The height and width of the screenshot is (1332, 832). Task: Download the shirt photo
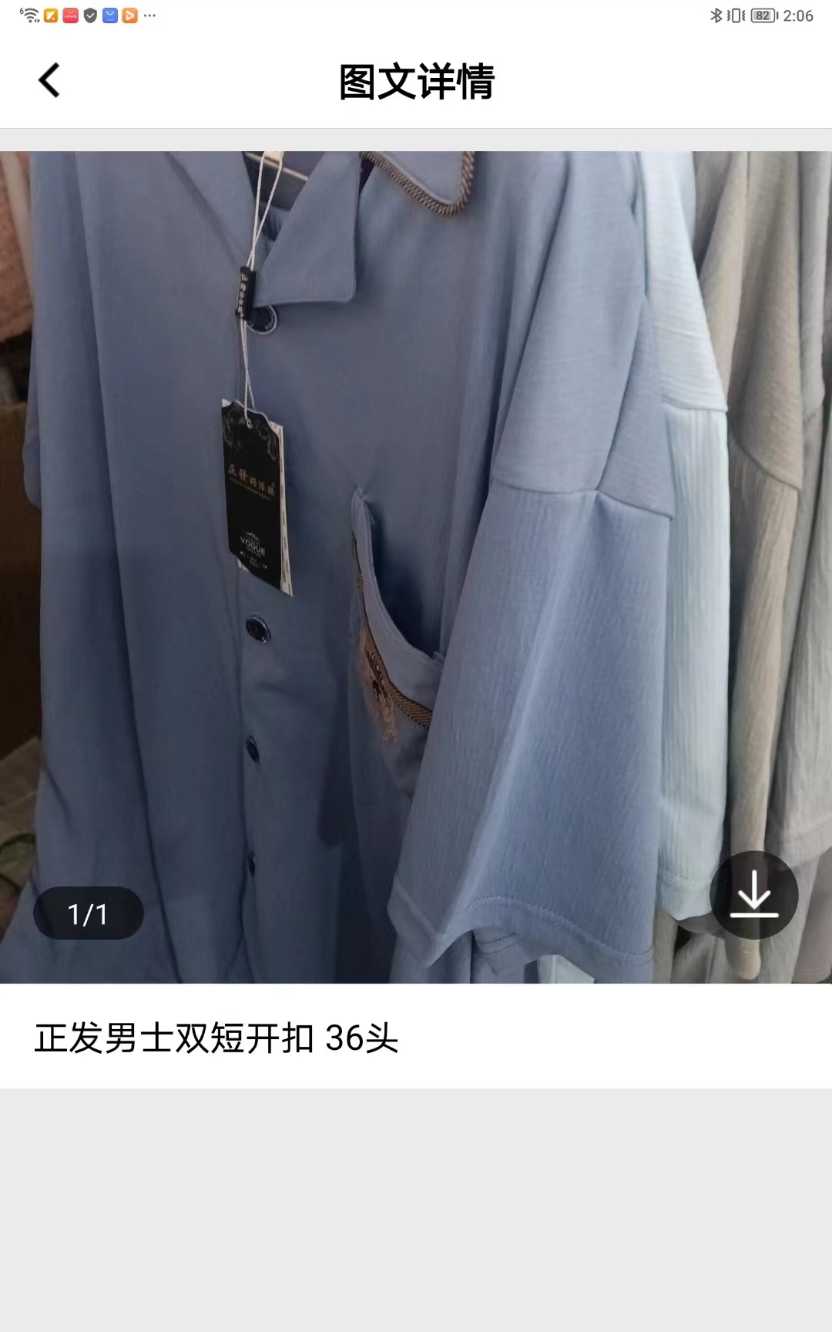click(753, 895)
